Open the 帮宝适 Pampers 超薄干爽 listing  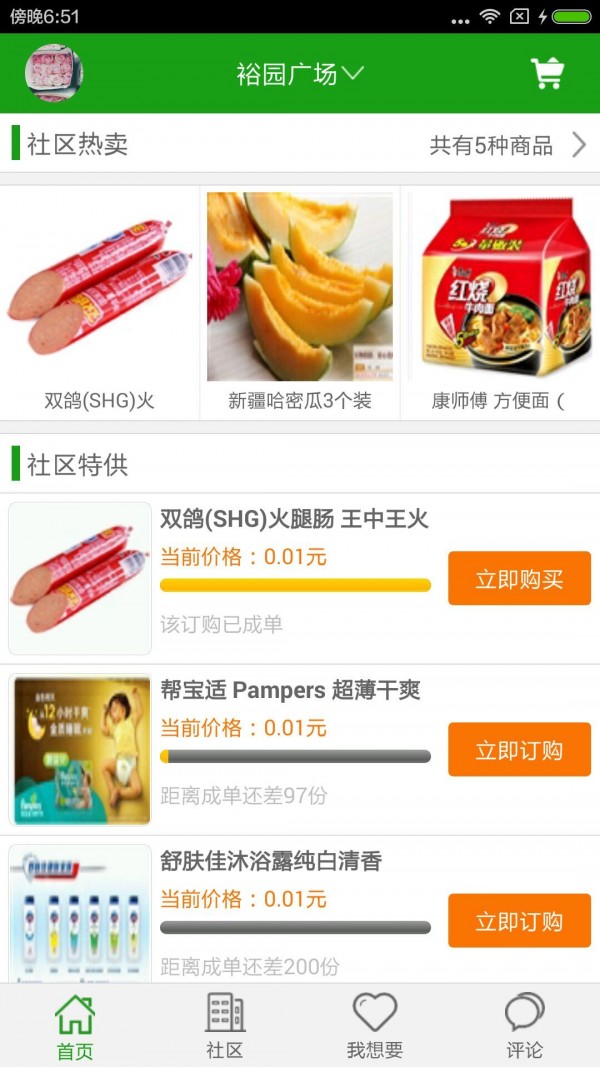(290, 690)
